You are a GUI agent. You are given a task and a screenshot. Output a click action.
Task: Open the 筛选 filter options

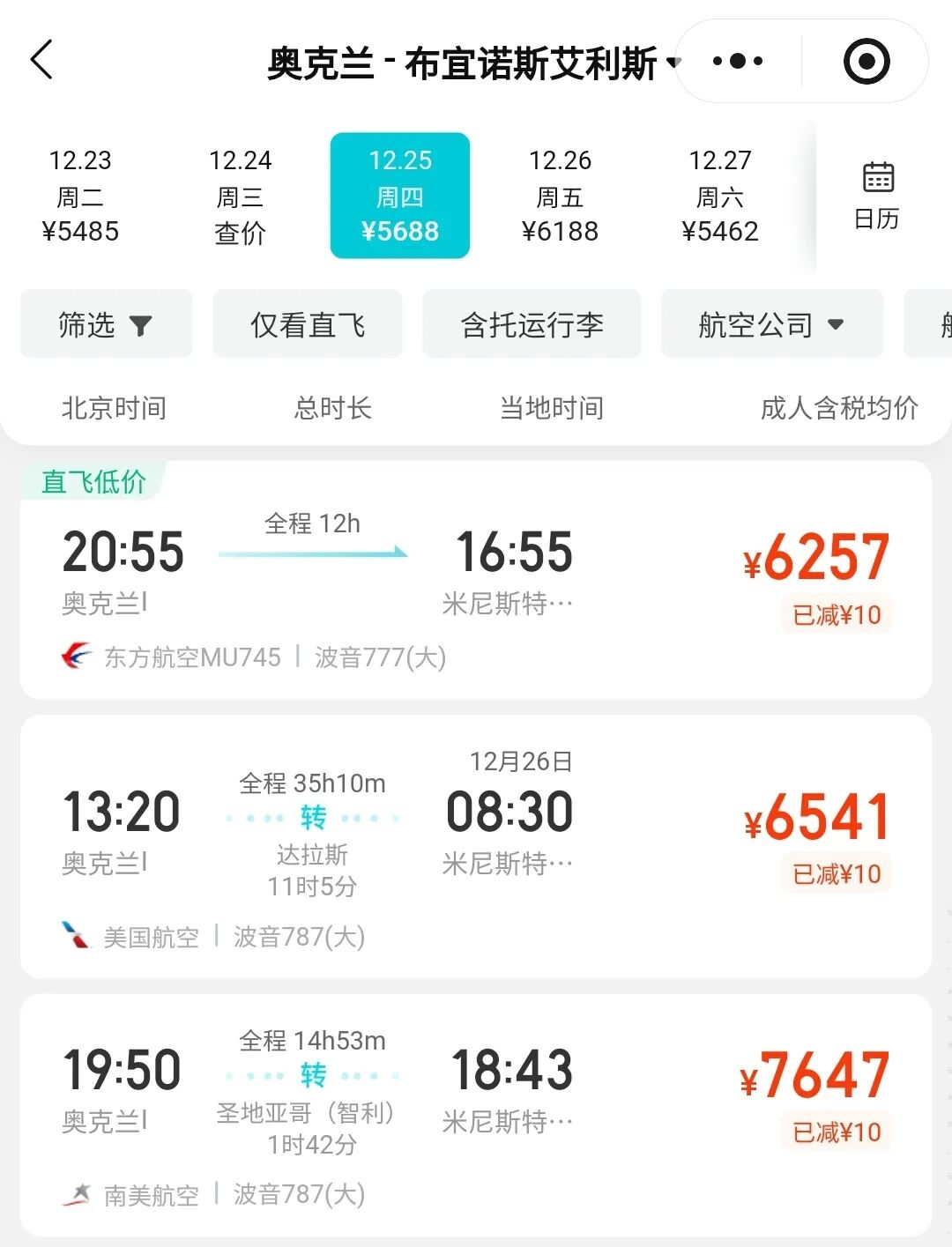coord(106,325)
